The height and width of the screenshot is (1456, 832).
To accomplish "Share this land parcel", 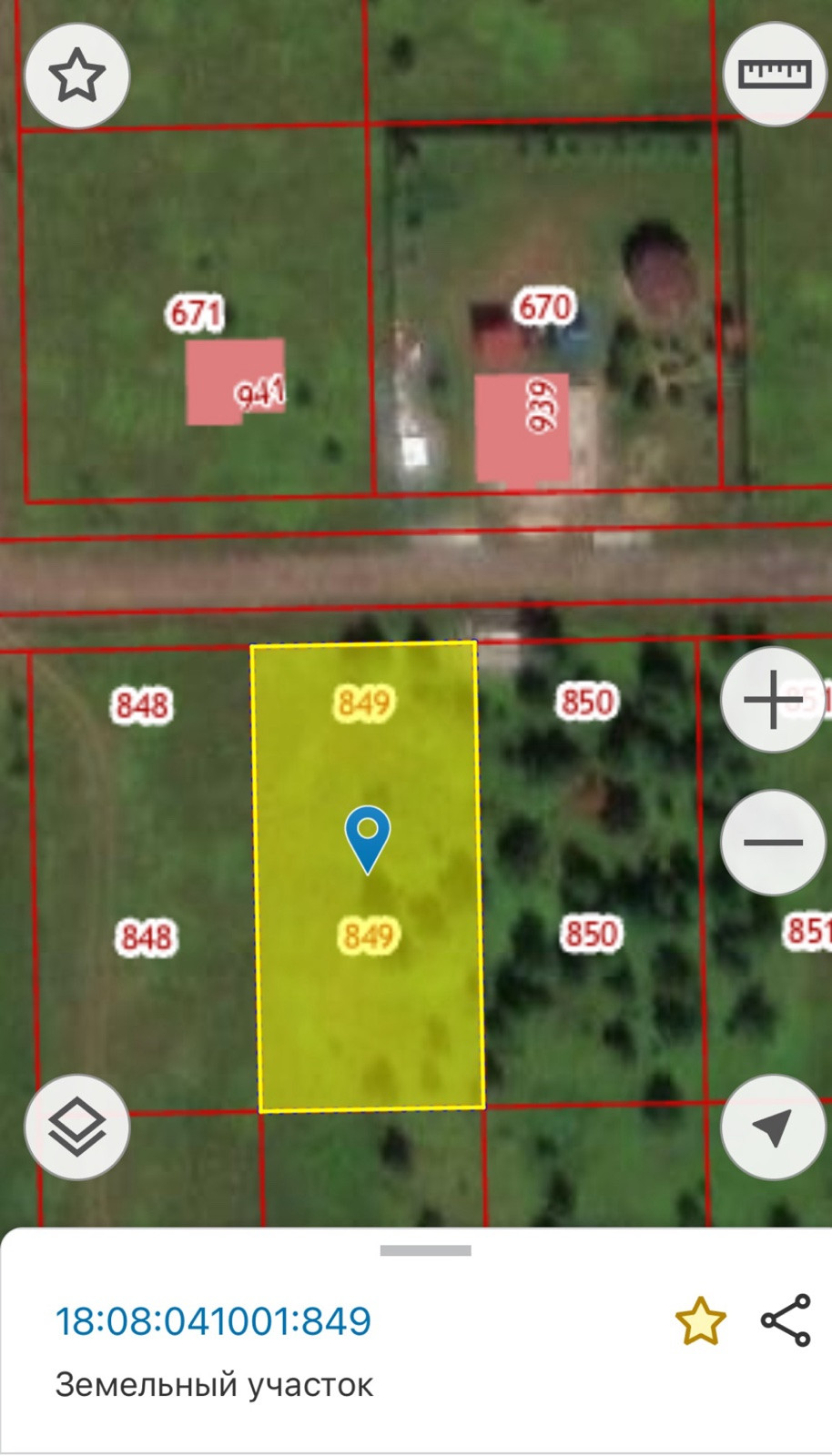I will [x=786, y=1319].
